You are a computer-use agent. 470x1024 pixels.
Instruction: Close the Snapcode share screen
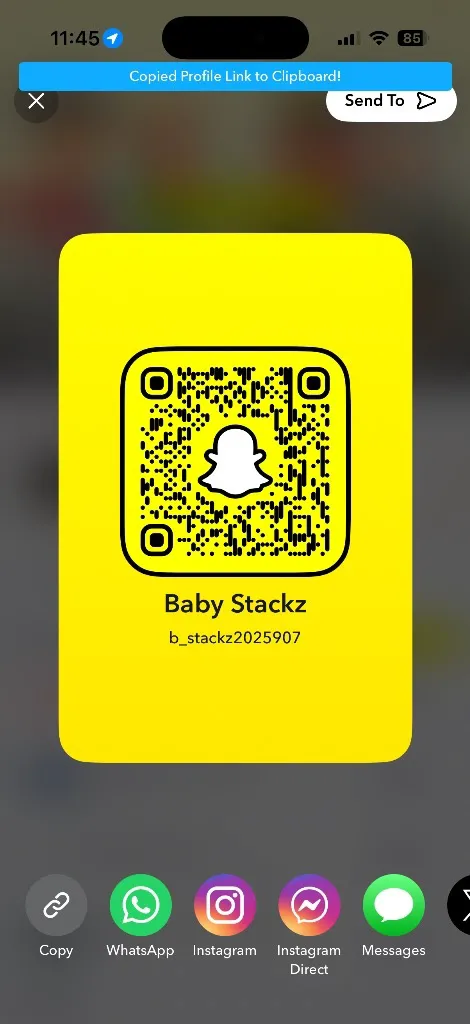click(36, 101)
